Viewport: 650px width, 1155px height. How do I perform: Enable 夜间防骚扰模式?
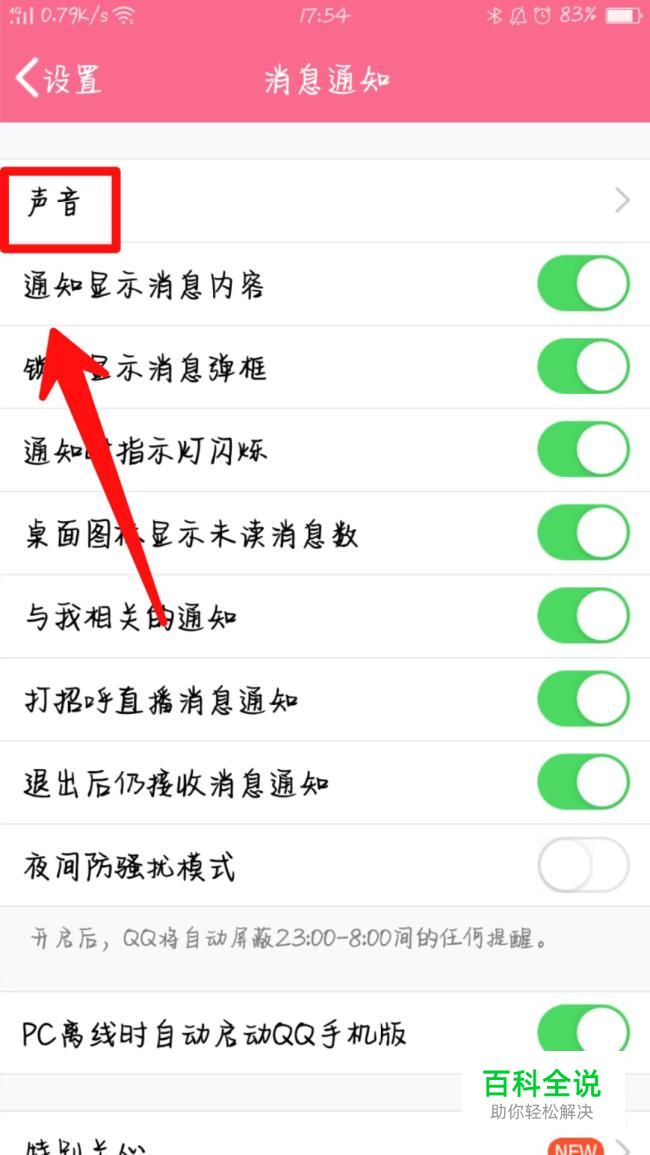pyautogui.click(x=584, y=866)
